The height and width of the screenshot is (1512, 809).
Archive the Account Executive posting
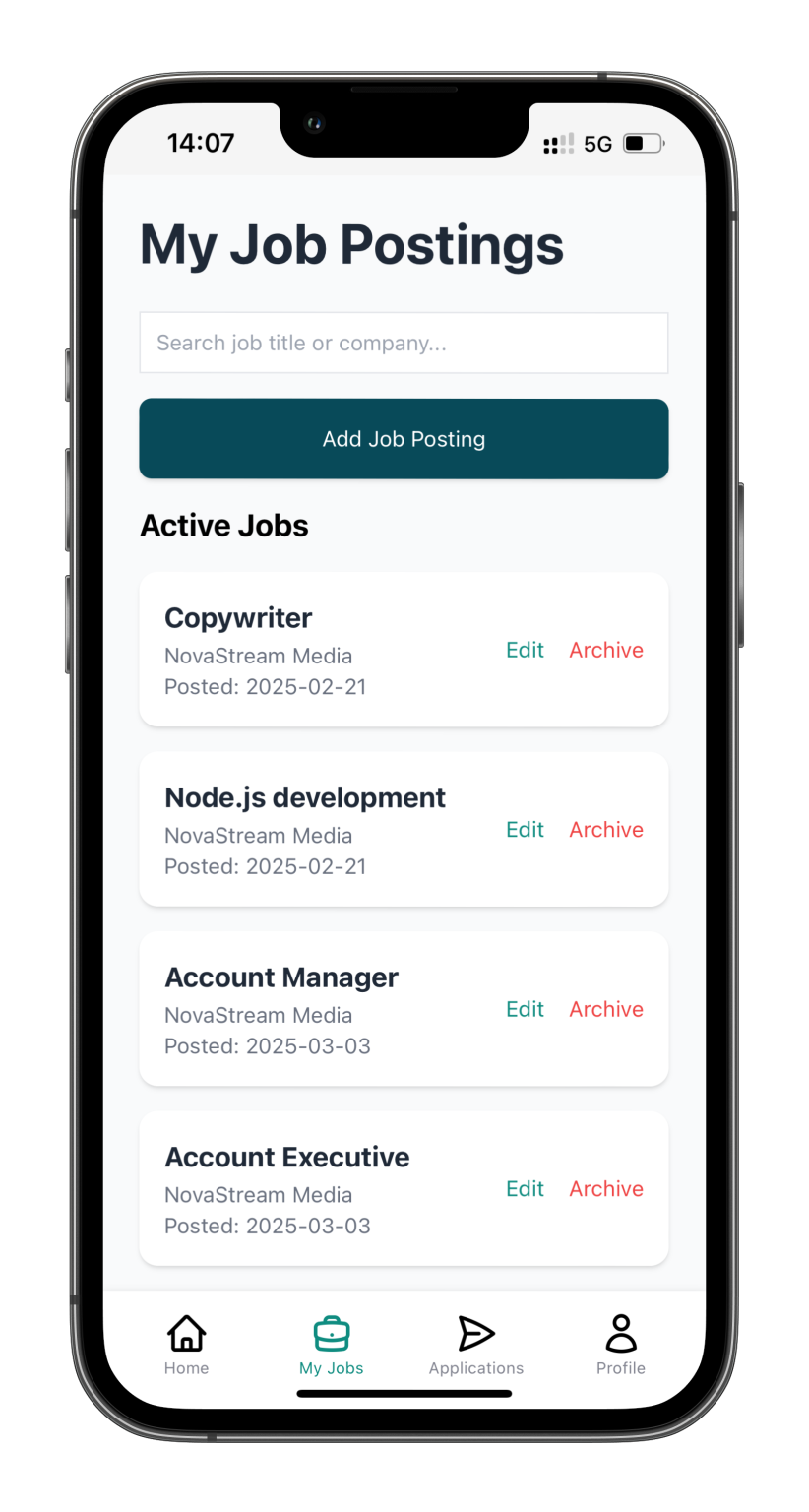[x=606, y=1189]
